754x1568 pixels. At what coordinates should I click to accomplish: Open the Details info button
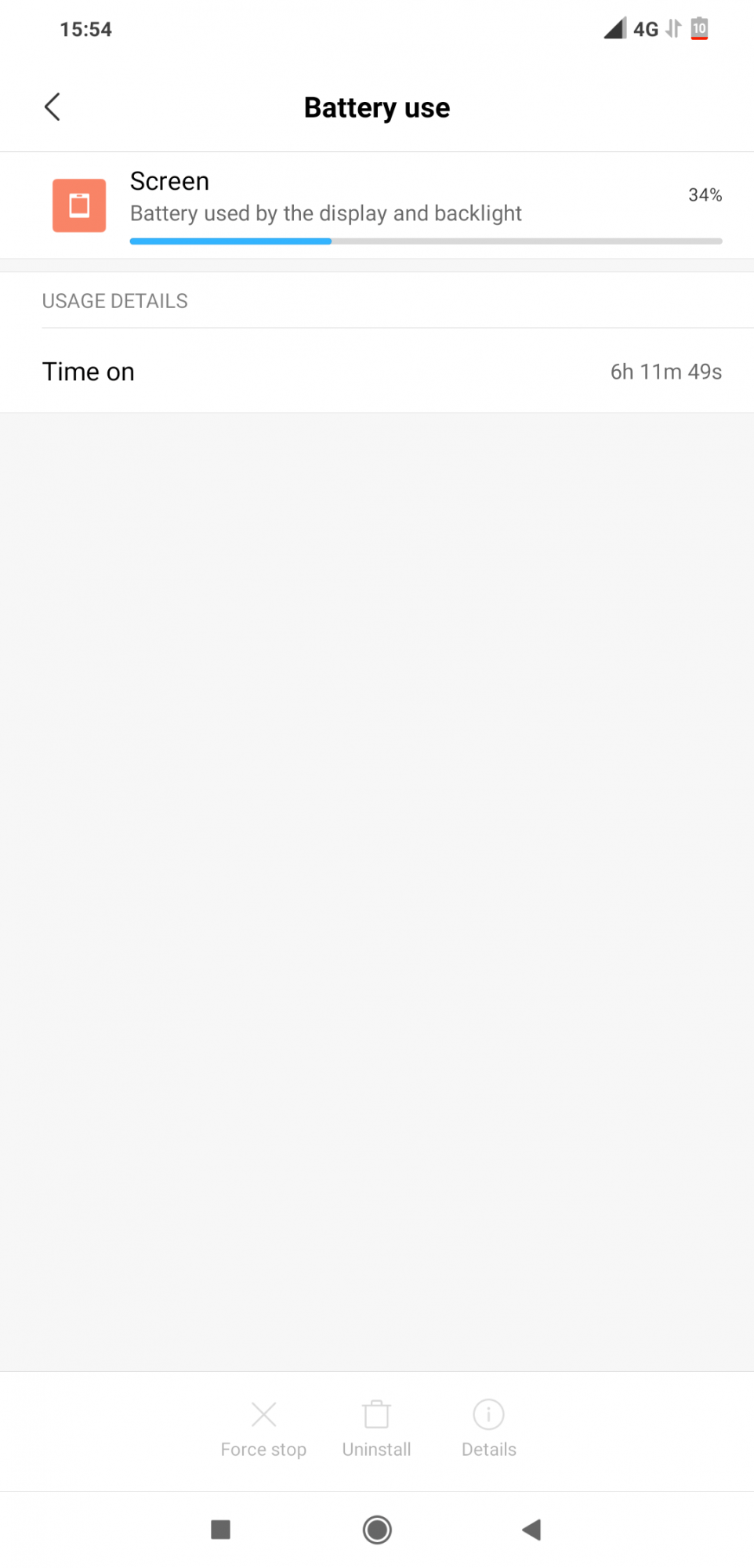[488, 1428]
